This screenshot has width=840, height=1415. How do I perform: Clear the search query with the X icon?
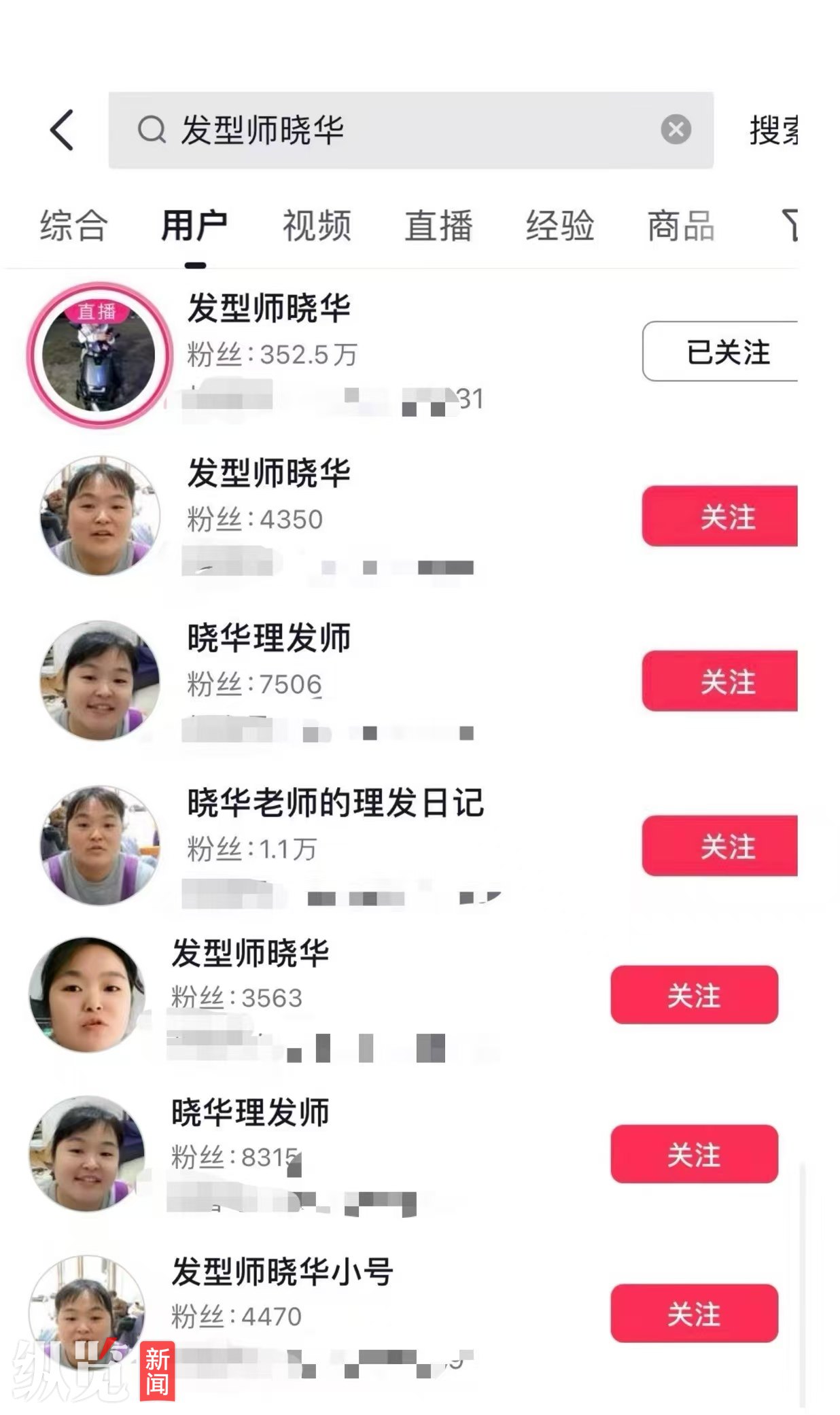pos(673,129)
